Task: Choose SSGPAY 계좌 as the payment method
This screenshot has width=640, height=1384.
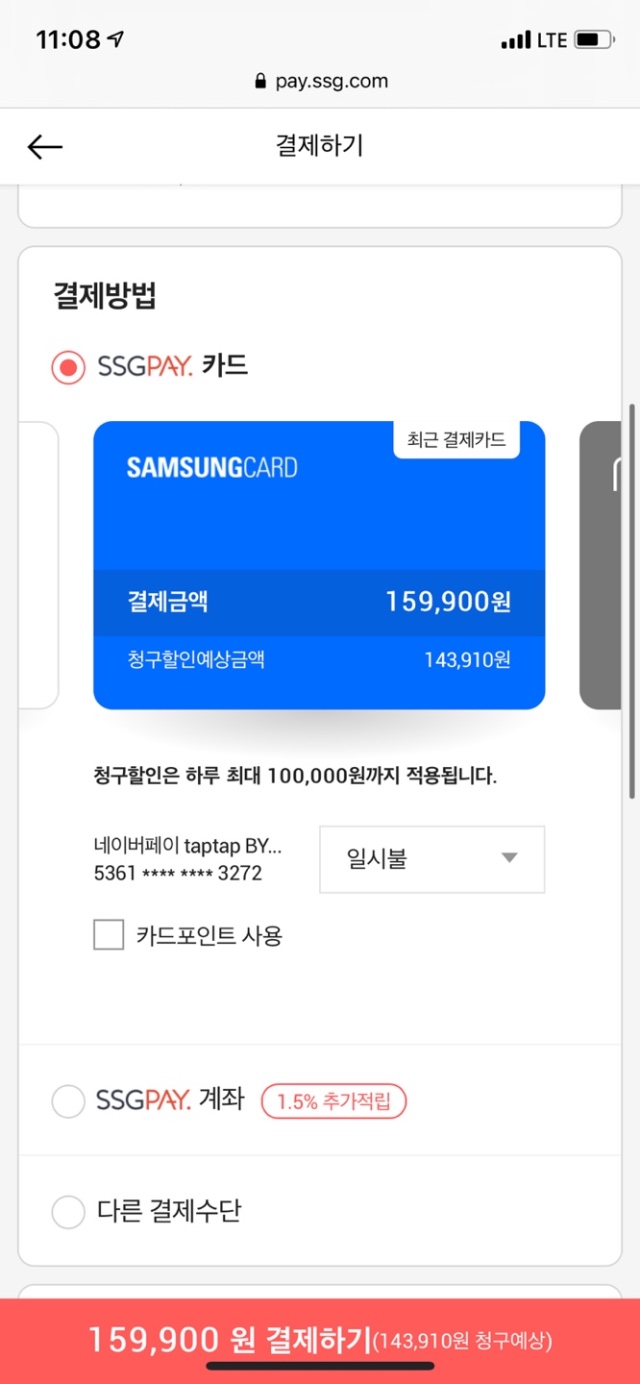Action: point(69,1102)
